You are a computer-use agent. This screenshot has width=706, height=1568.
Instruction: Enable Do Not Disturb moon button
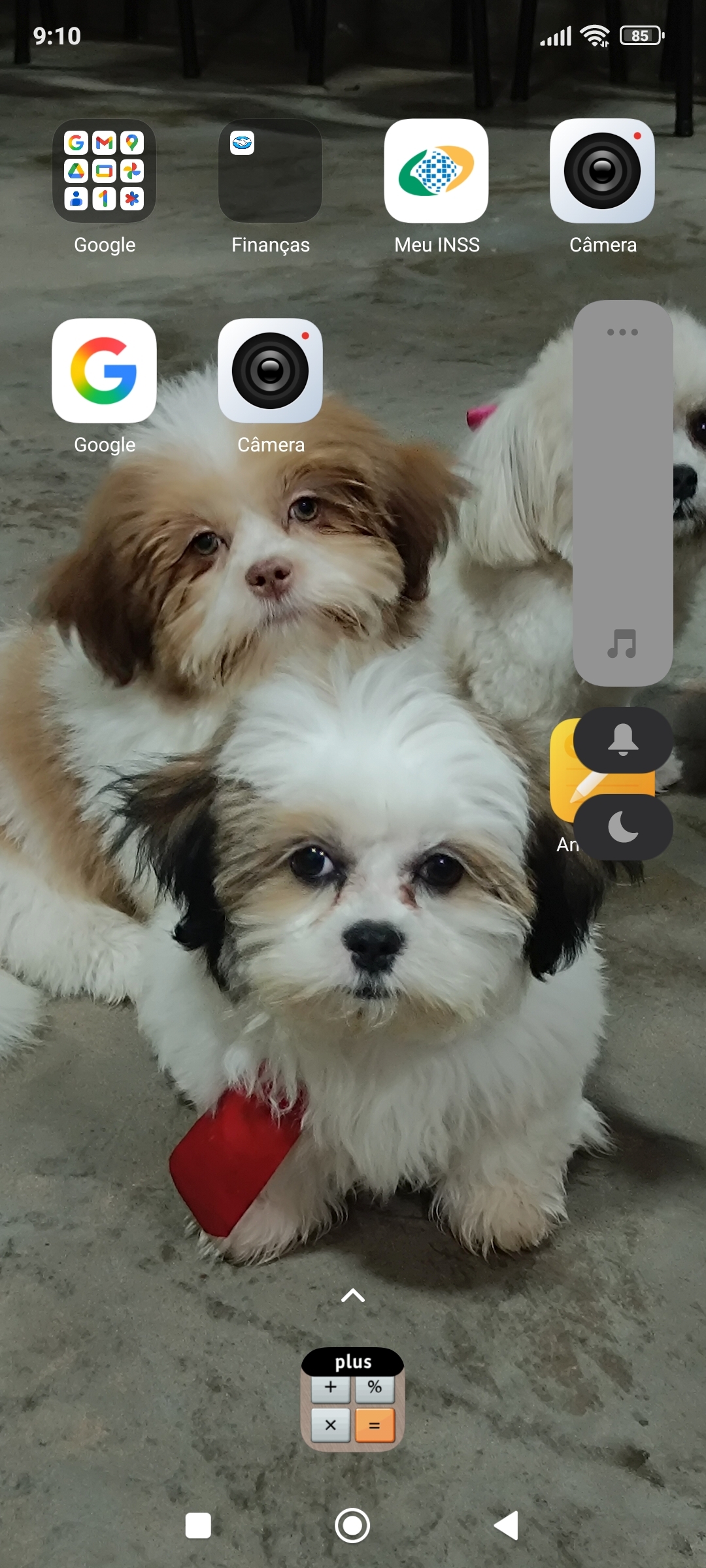coord(623,828)
